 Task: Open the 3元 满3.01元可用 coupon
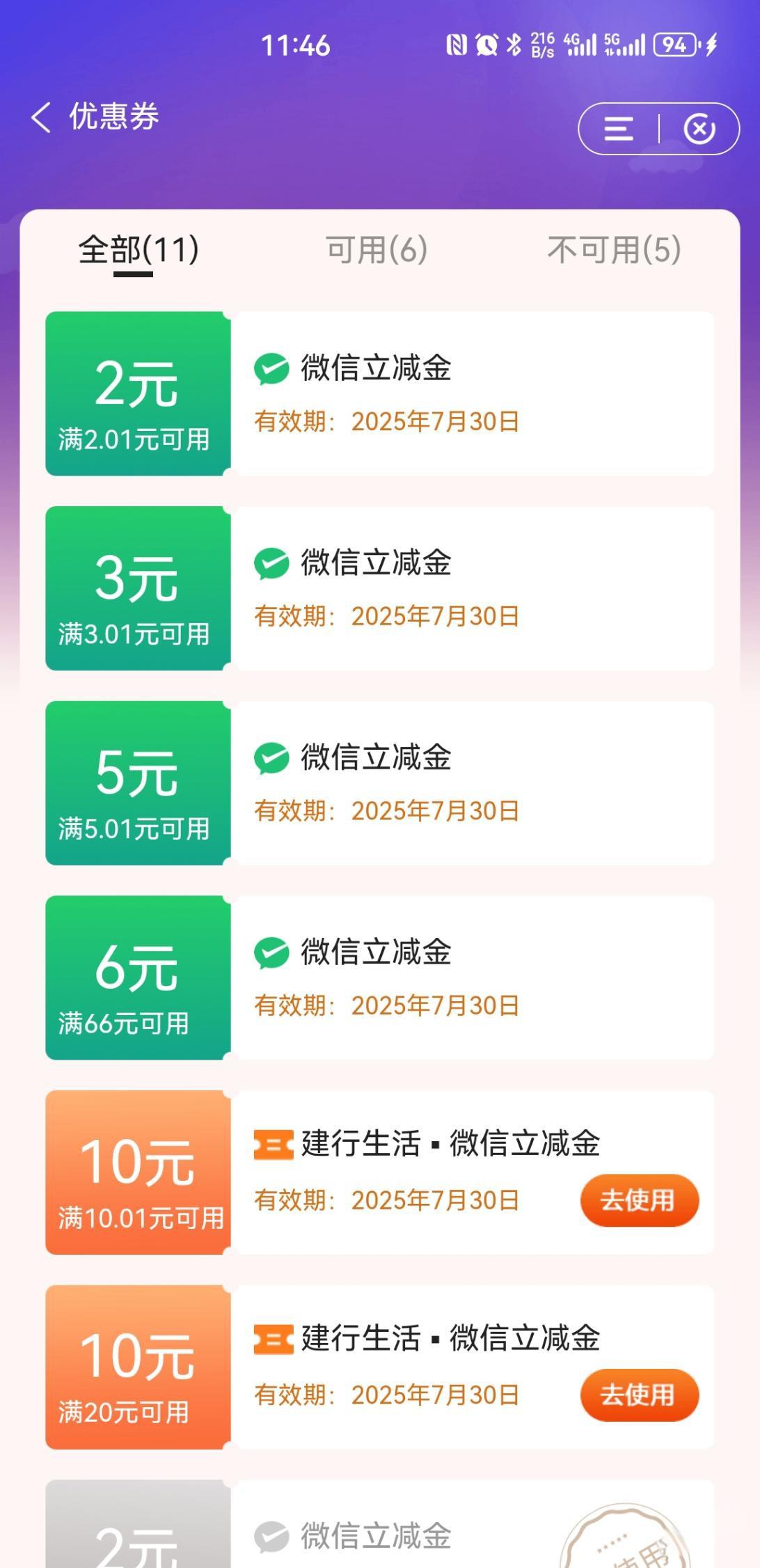coord(379,588)
